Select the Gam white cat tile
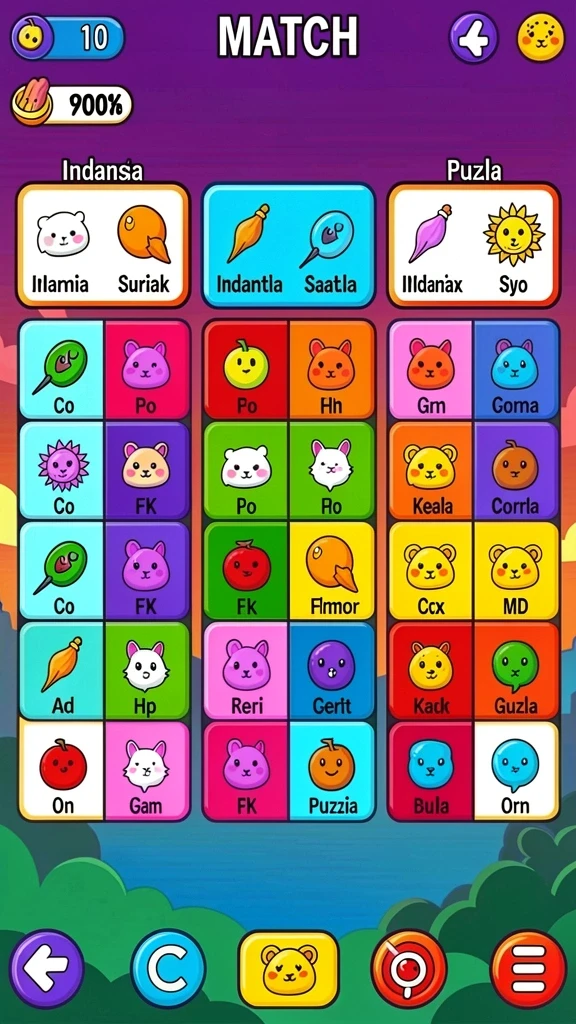 coord(146,771)
